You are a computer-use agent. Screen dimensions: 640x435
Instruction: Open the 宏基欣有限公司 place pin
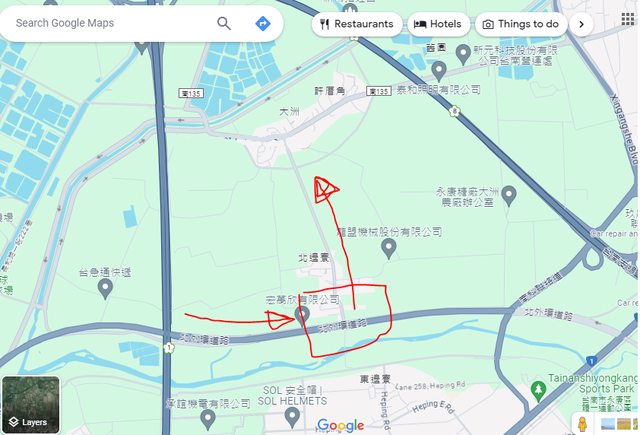(303, 316)
